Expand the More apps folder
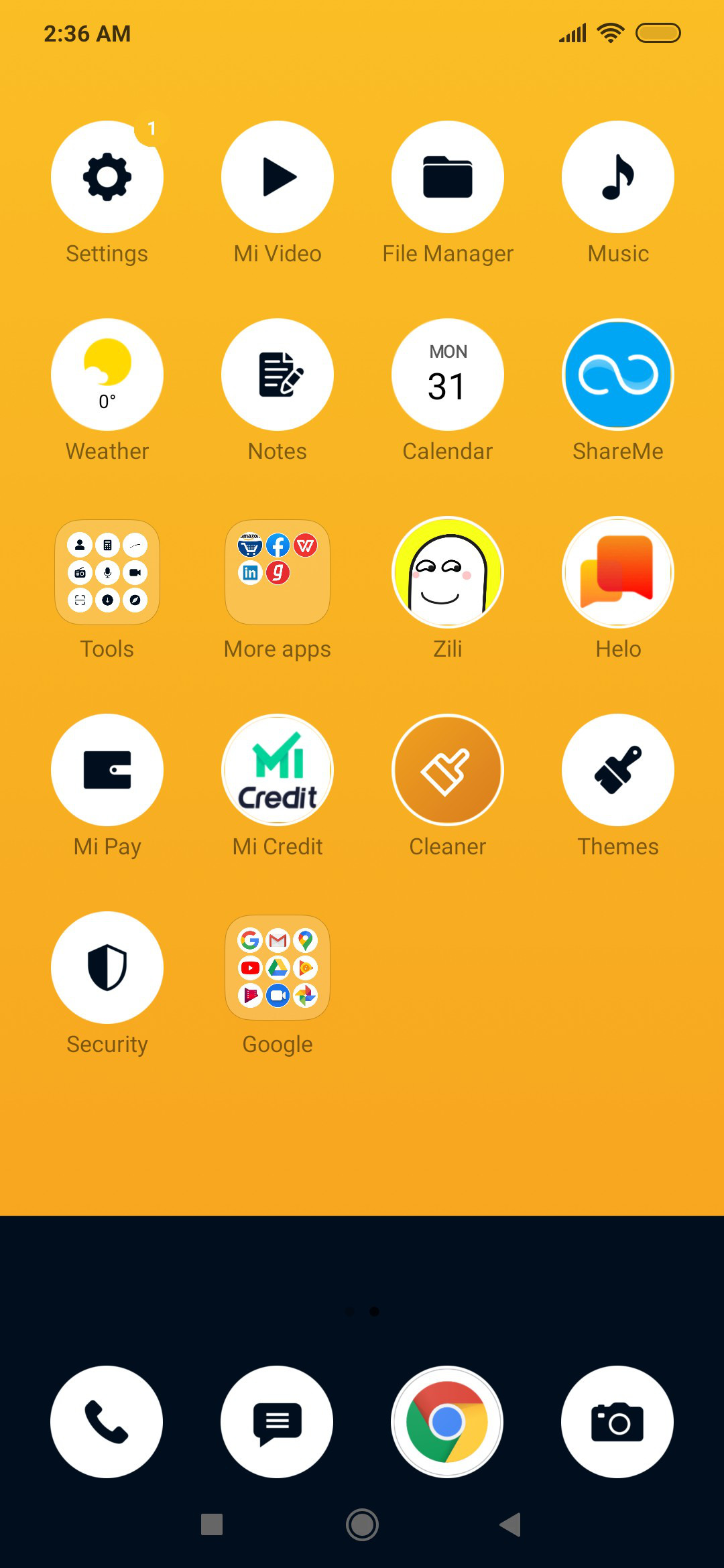Image resolution: width=724 pixels, height=1568 pixels. click(x=278, y=572)
